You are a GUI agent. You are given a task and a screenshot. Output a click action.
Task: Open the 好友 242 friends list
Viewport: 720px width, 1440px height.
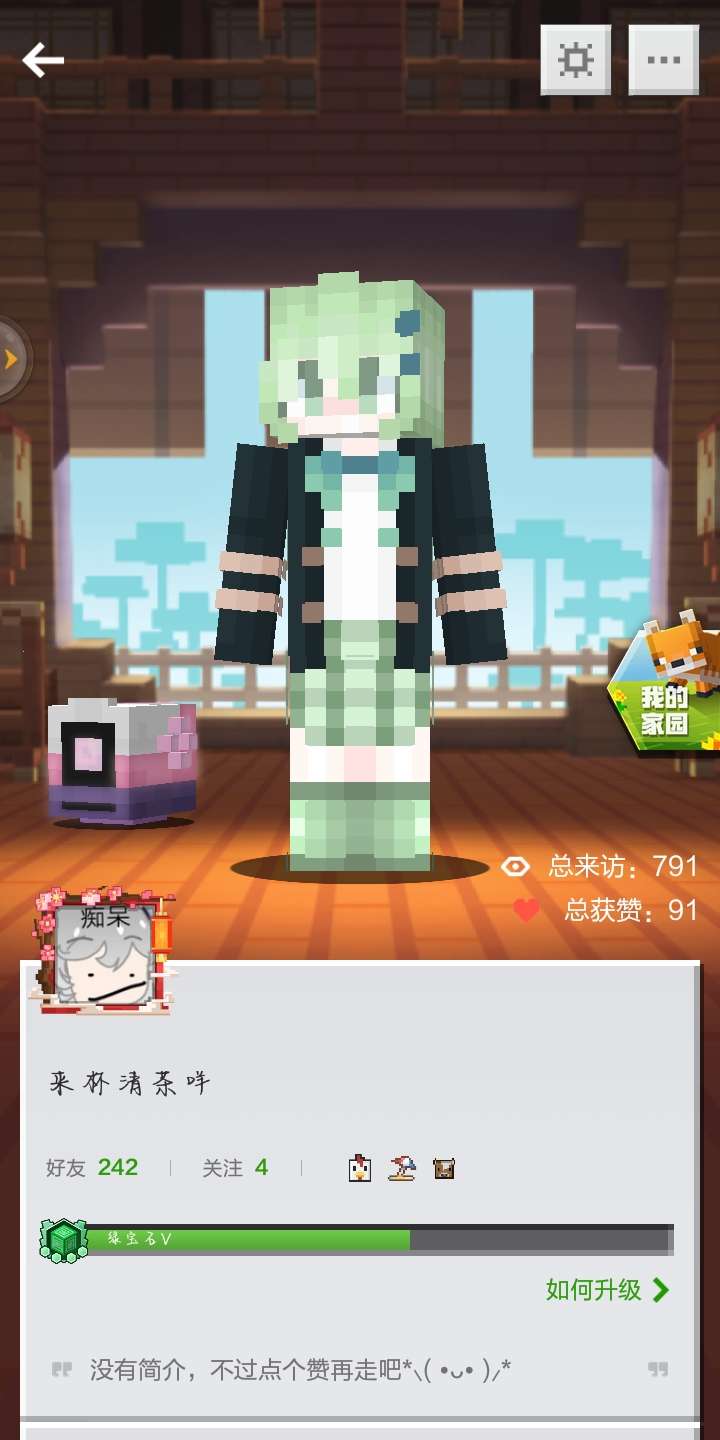[x=92, y=1168]
